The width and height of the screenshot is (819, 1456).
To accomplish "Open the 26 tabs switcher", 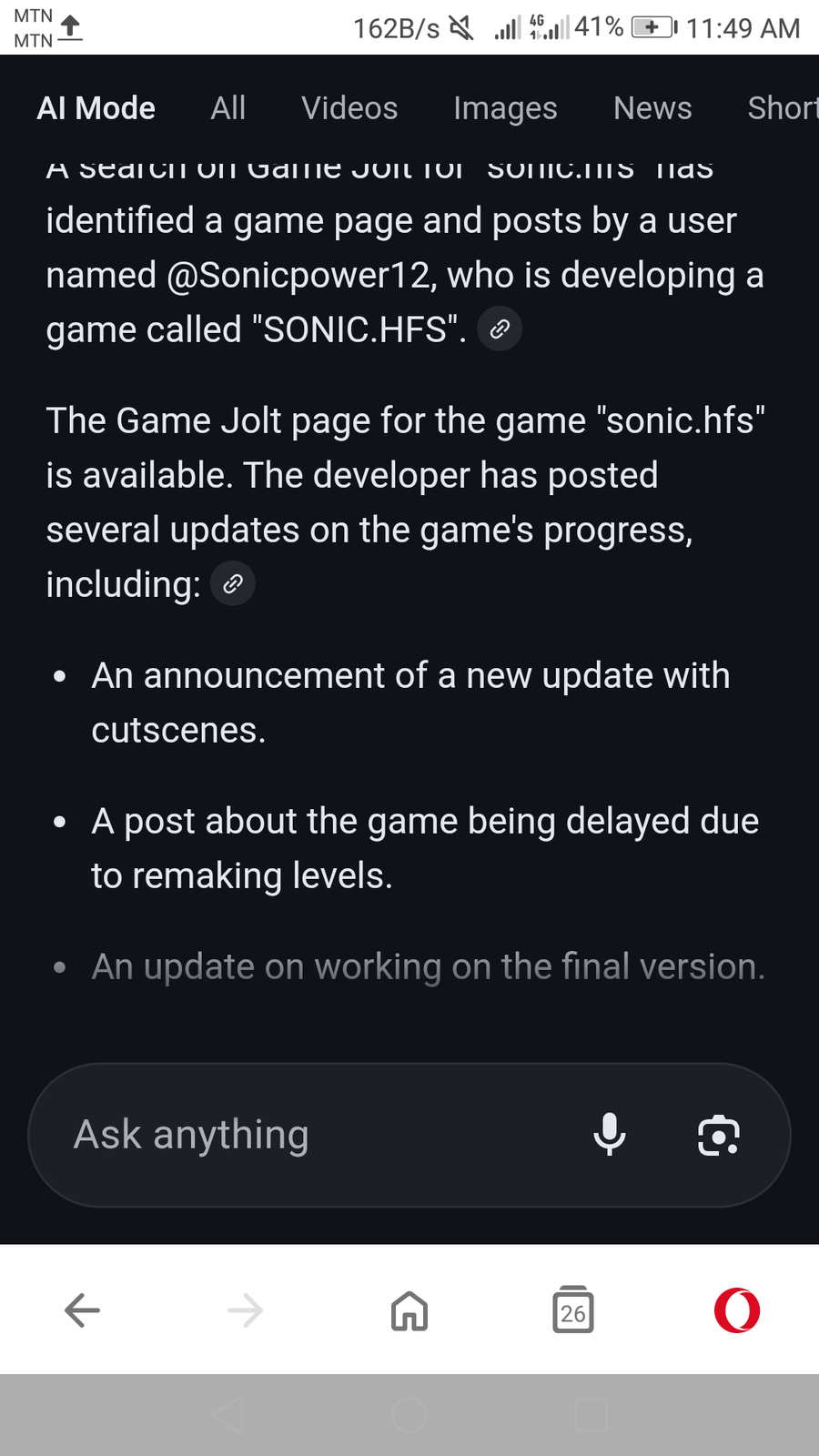I will [x=573, y=1310].
